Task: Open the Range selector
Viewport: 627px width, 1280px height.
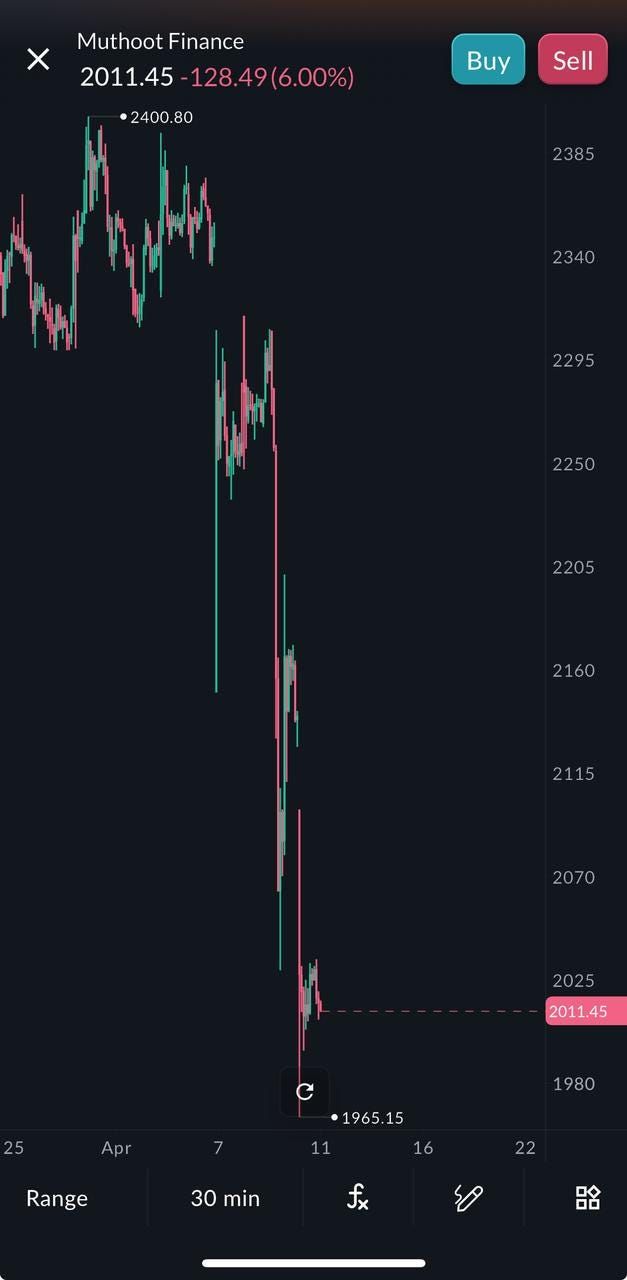Action: click(x=57, y=1198)
